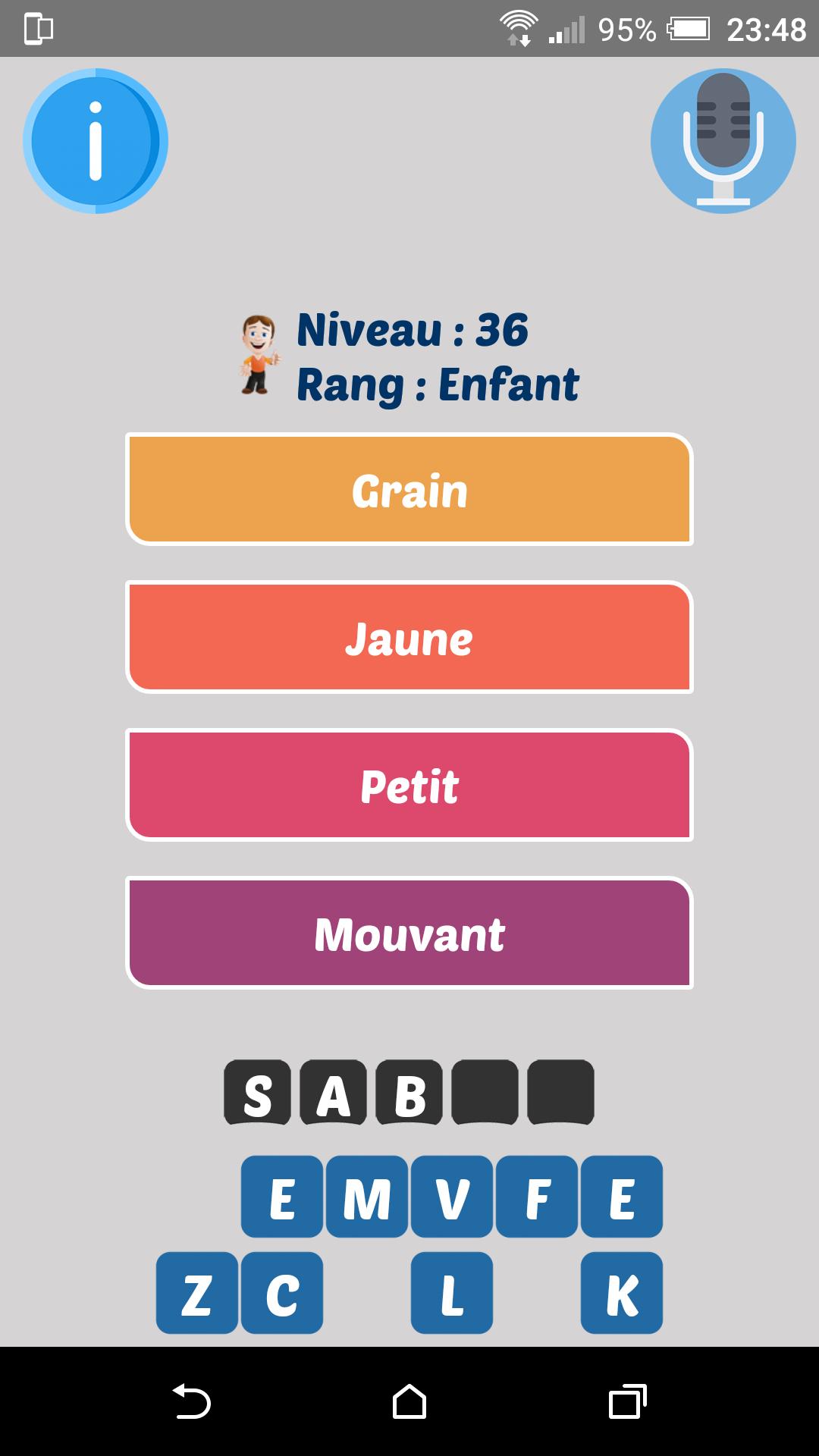The height and width of the screenshot is (1456, 819).
Task: Tap the orange Jaune clue banner
Action: click(409, 637)
